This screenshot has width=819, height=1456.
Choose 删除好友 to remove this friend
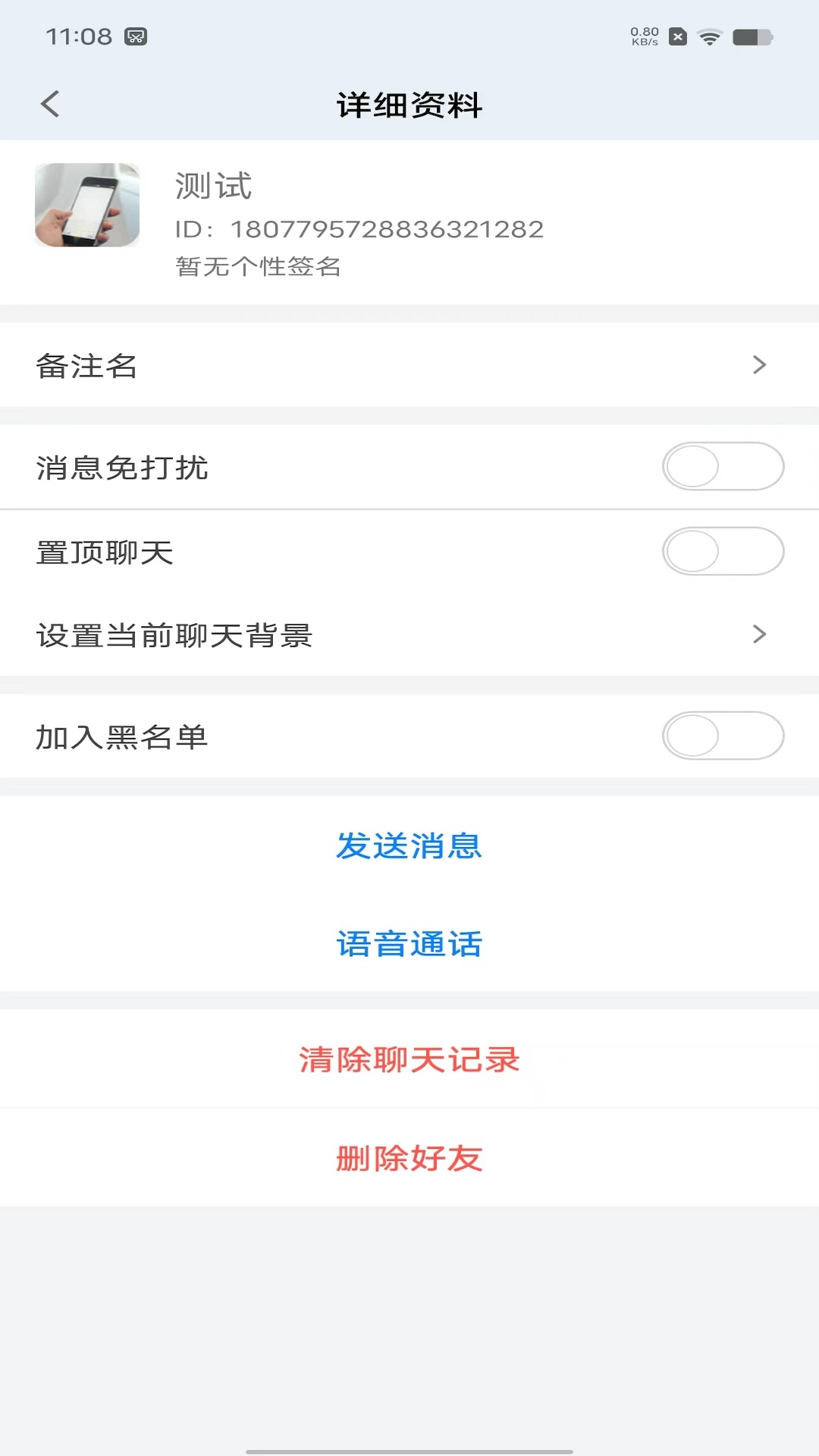409,1158
